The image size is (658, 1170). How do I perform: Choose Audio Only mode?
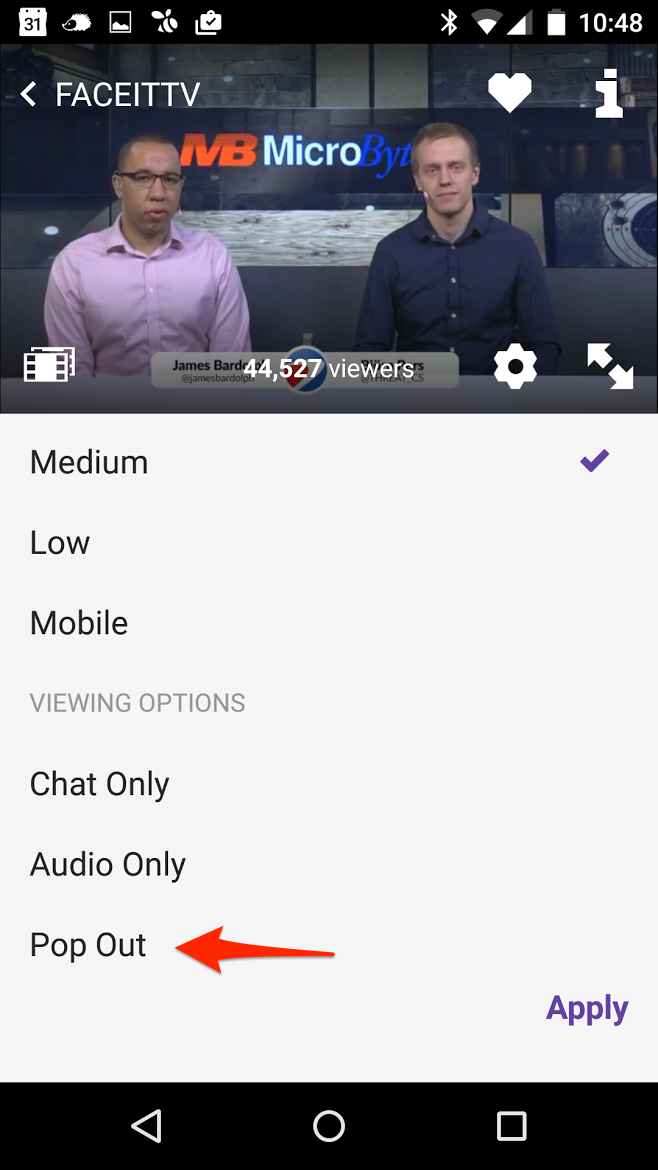(x=108, y=864)
